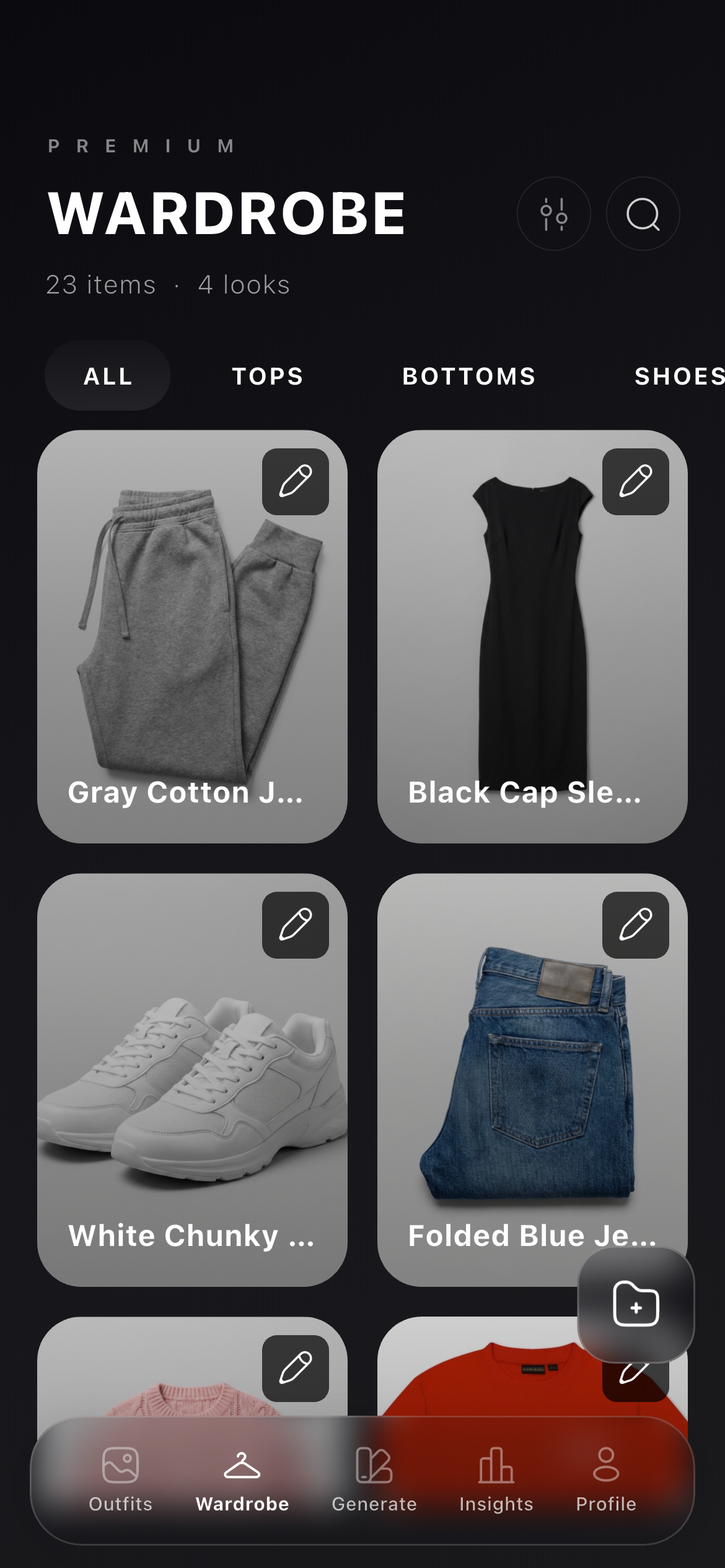
Task: Switch to the TOPS filter tab
Action: [267, 375]
